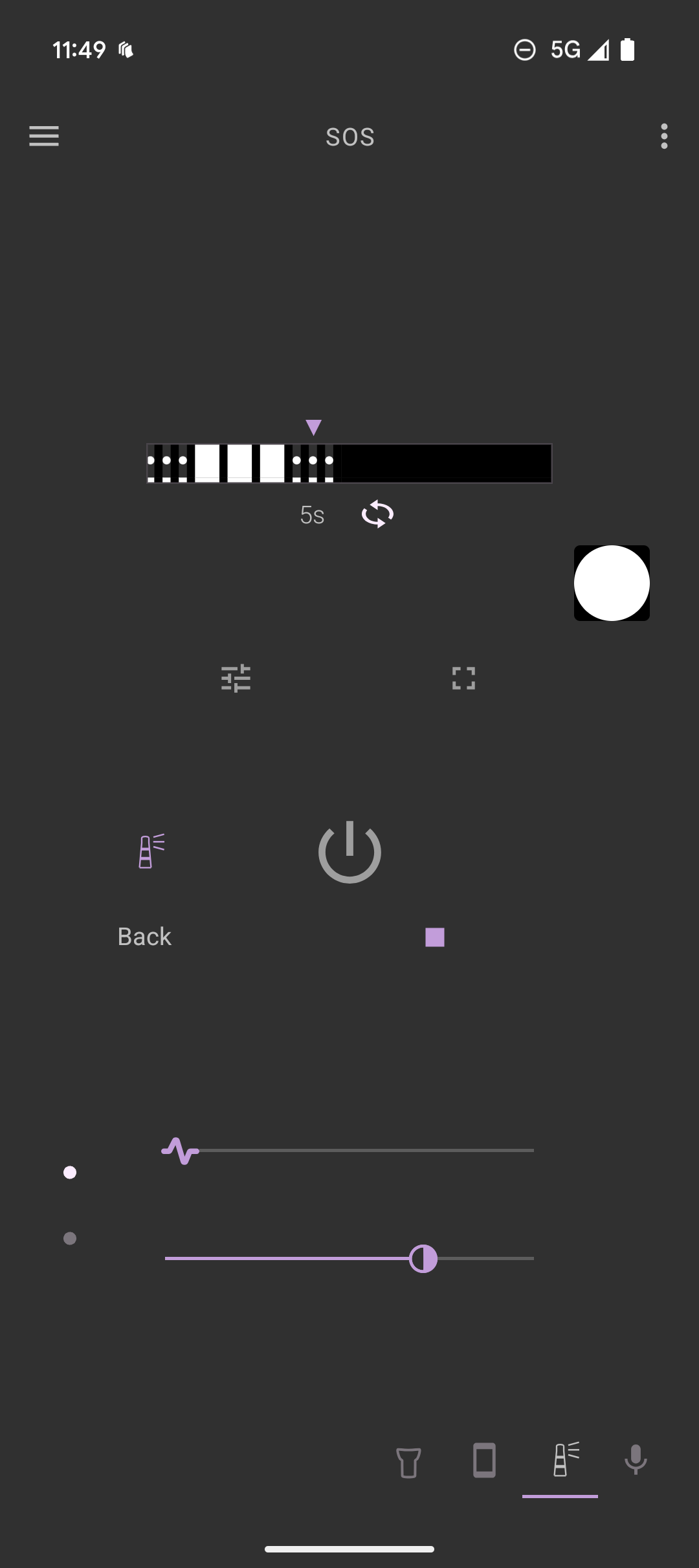699x1568 pixels.
Task: Select the first white page dot
Action: [x=70, y=1173]
